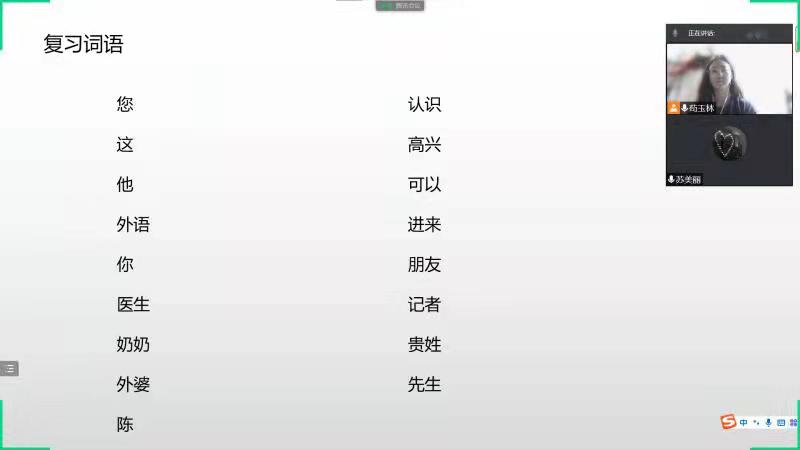
Task: Open 荀玉林's video tile
Action: [x=728, y=72]
